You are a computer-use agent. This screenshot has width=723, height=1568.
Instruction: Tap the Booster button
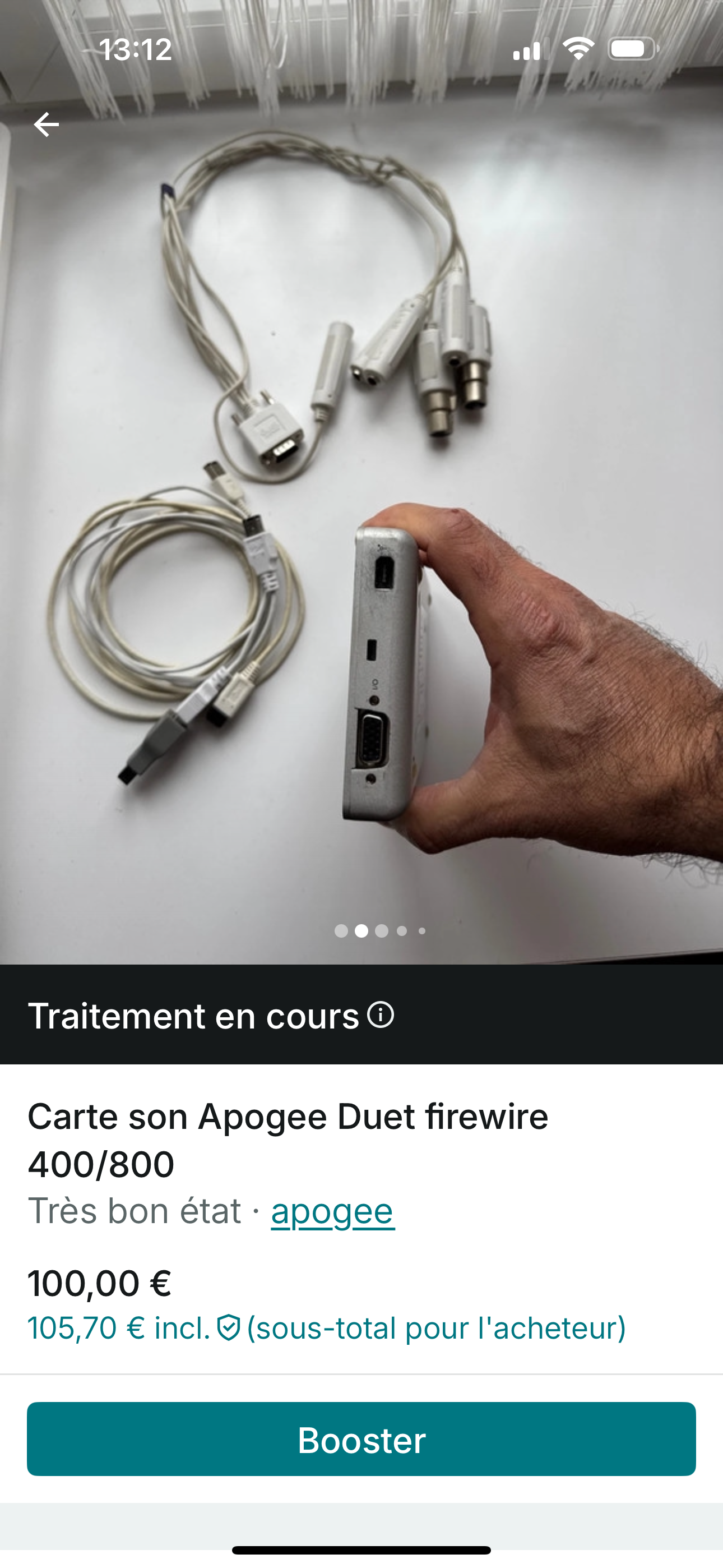[x=361, y=1439]
